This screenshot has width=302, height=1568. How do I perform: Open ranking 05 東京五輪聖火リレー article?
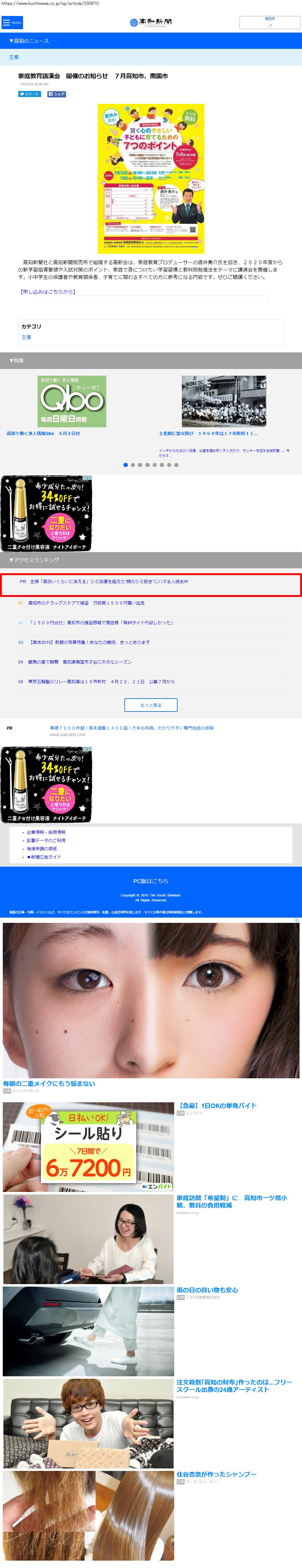click(101, 682)
